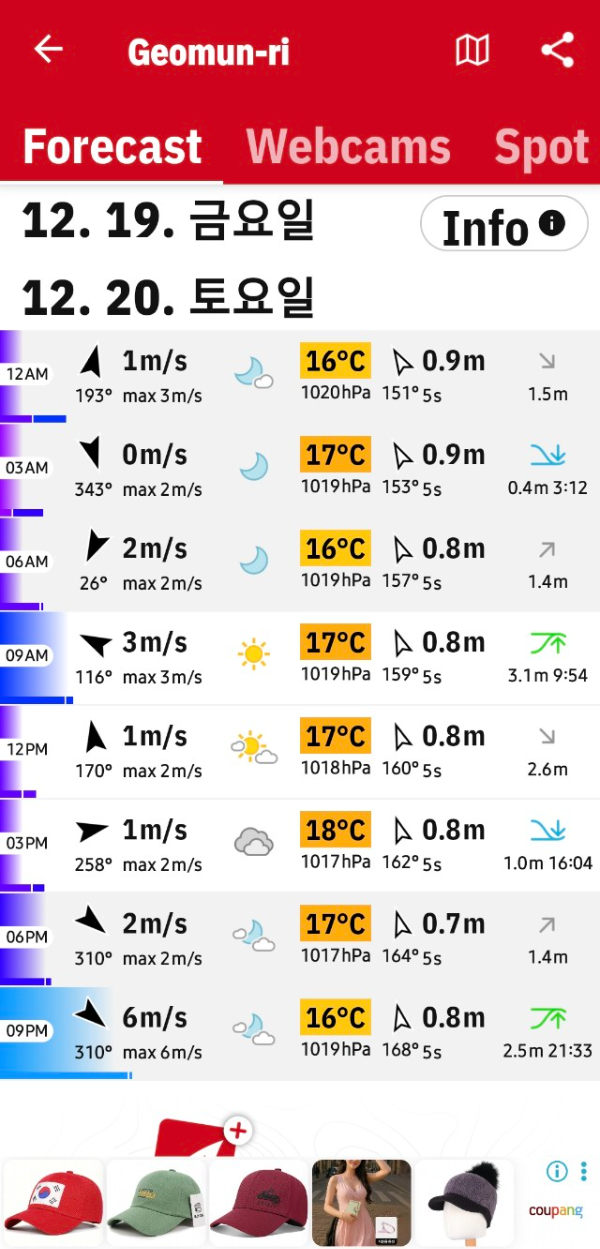Open the ad options three-dot menu
600x1249 pixels.
pos(583,1171)
